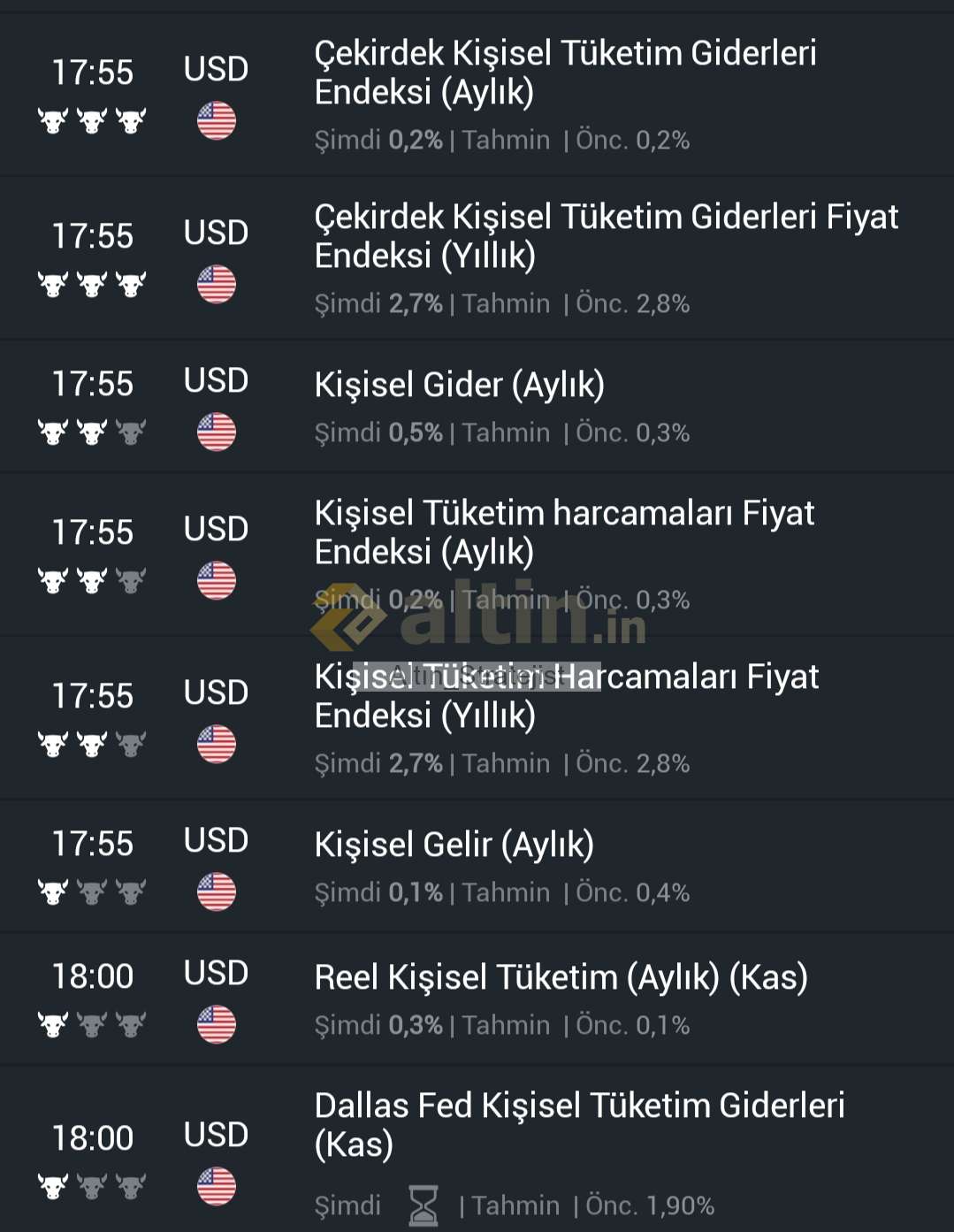Open Reel Kişisel Tüketim (Aylık) (Kas)

coord(561,978)
